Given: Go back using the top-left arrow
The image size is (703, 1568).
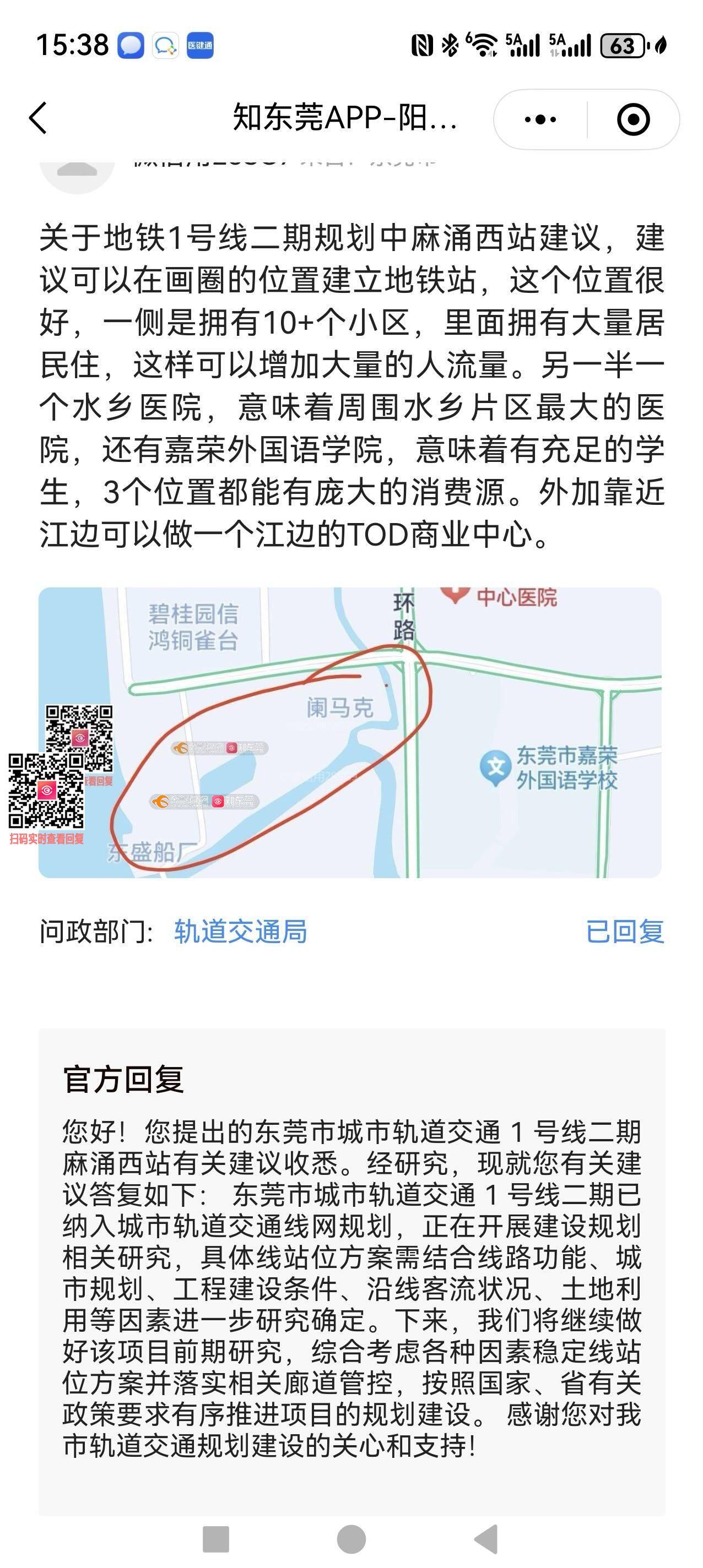Looking at the screenshot, I should tap(38, 117).
